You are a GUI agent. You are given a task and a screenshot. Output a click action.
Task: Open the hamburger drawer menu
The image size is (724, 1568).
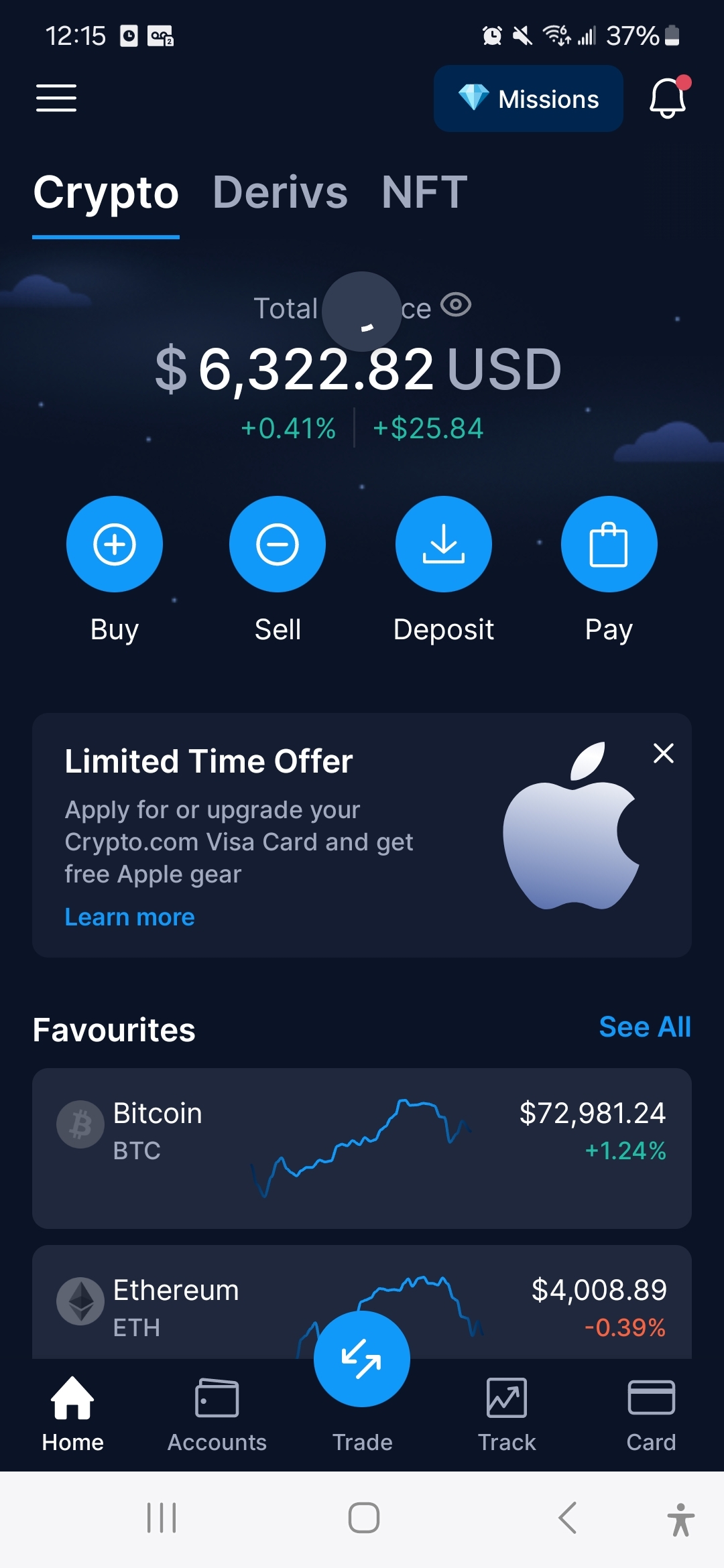[x=56, y=99]
